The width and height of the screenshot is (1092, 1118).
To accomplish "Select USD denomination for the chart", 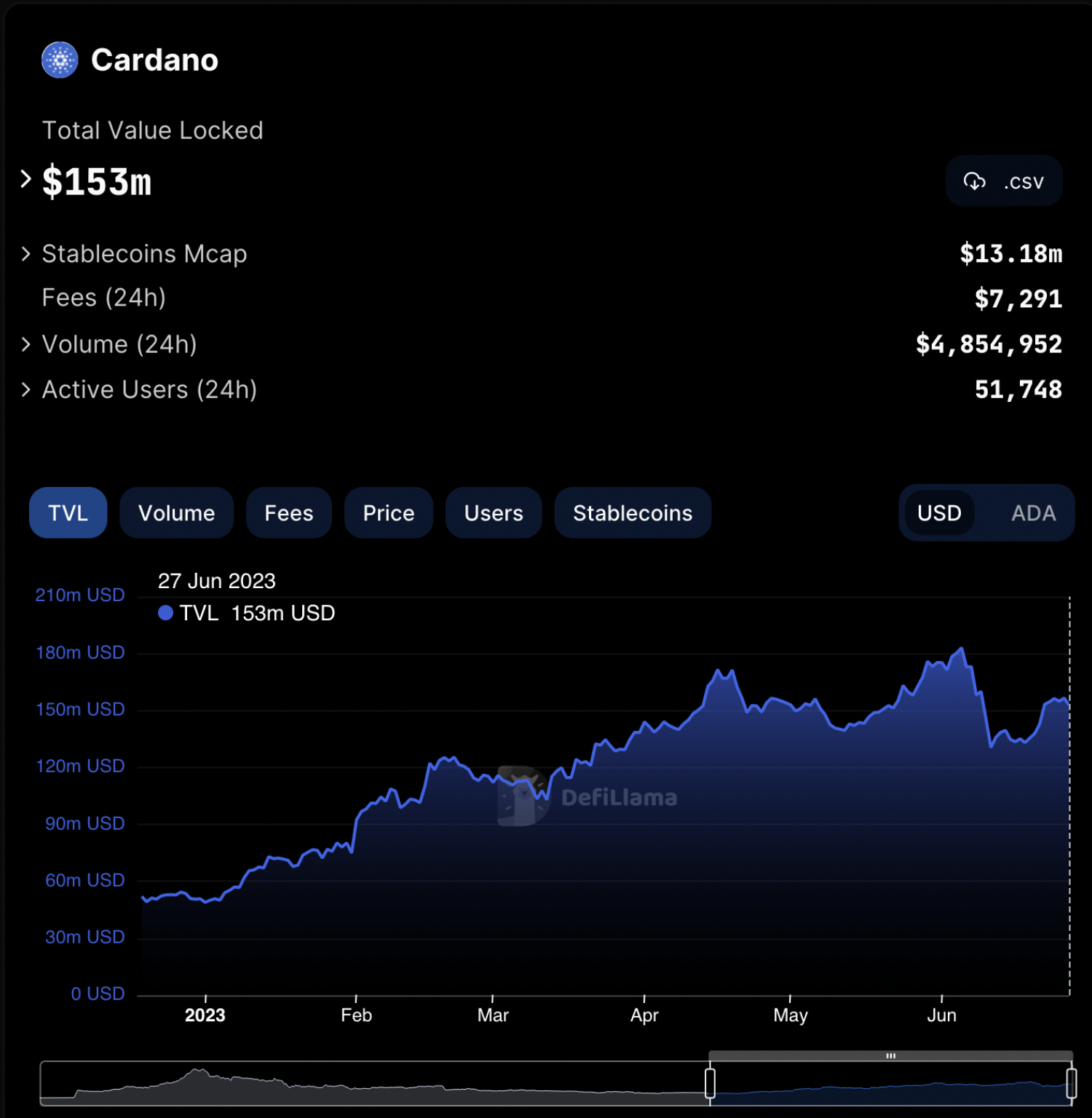I will pyautogui.click(x=938, y=512).
